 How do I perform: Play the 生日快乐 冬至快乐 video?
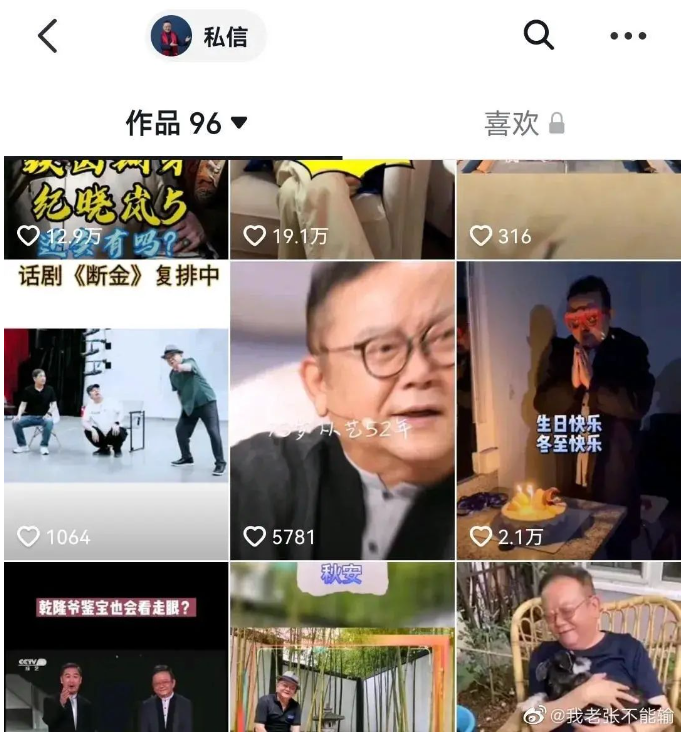click(568, 410)
